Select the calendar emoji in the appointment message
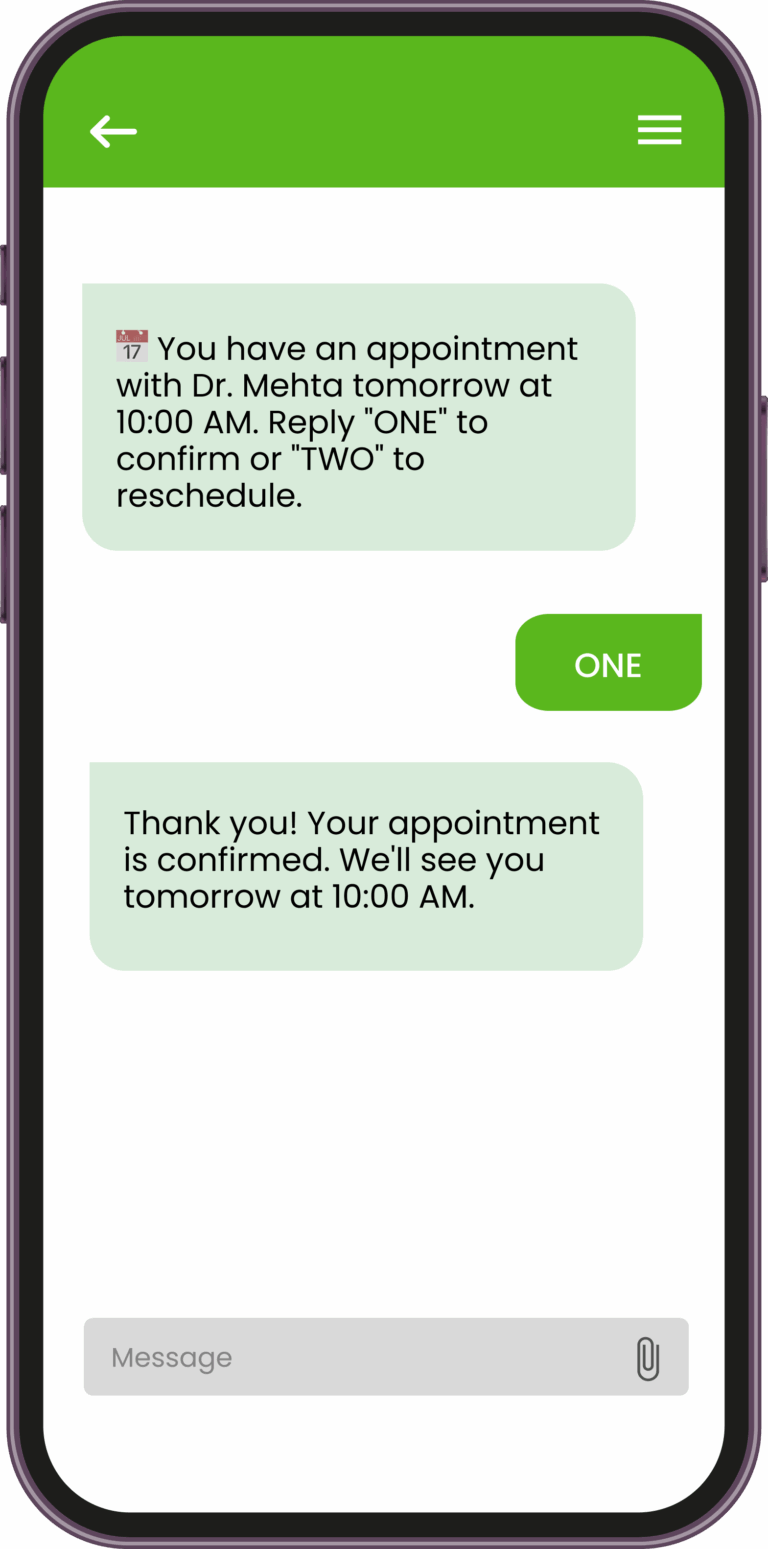The image size is (768, 1549). click(x=133, y=345)
